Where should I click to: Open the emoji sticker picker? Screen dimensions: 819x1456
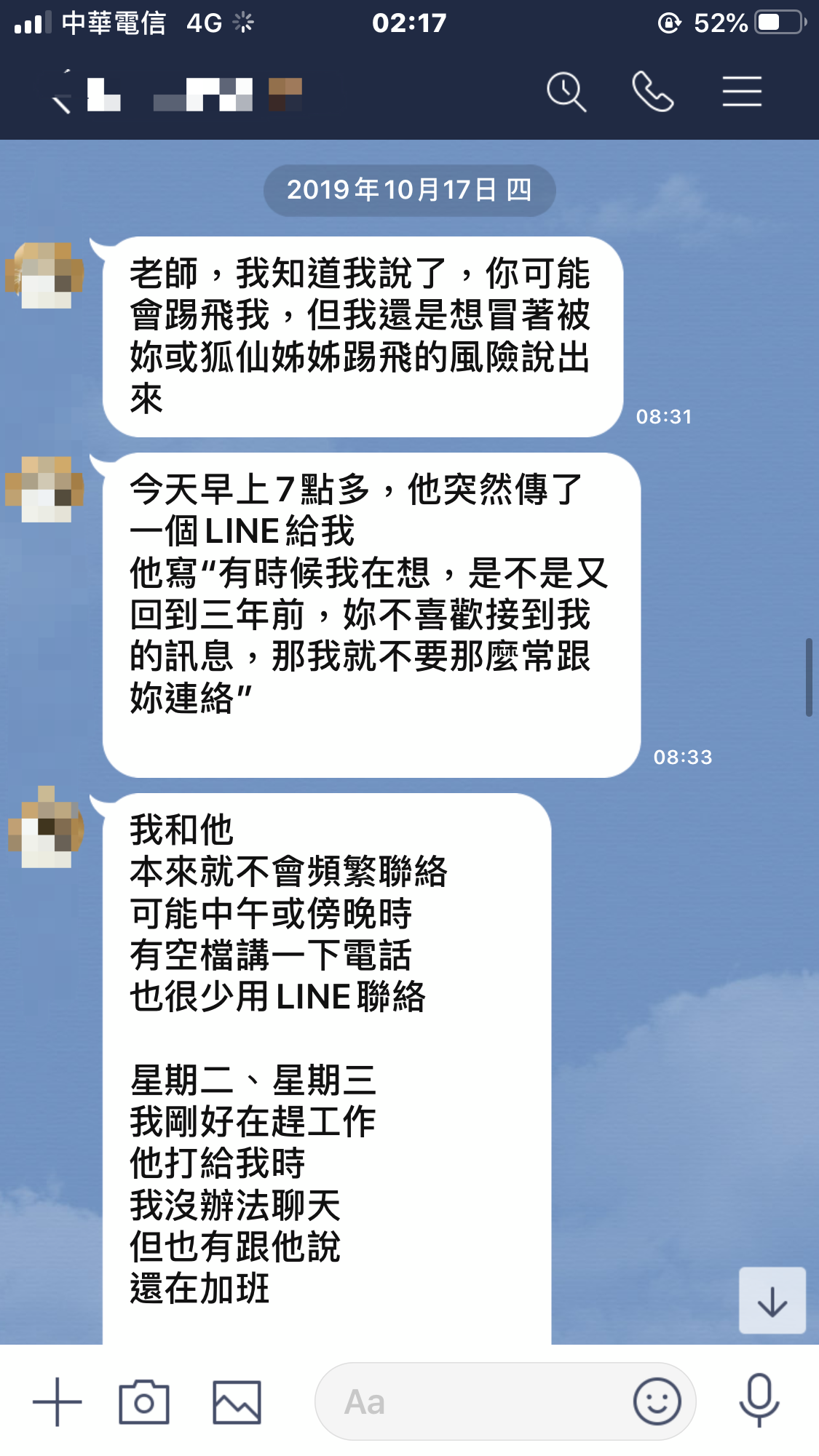[x=657, y=1401]
